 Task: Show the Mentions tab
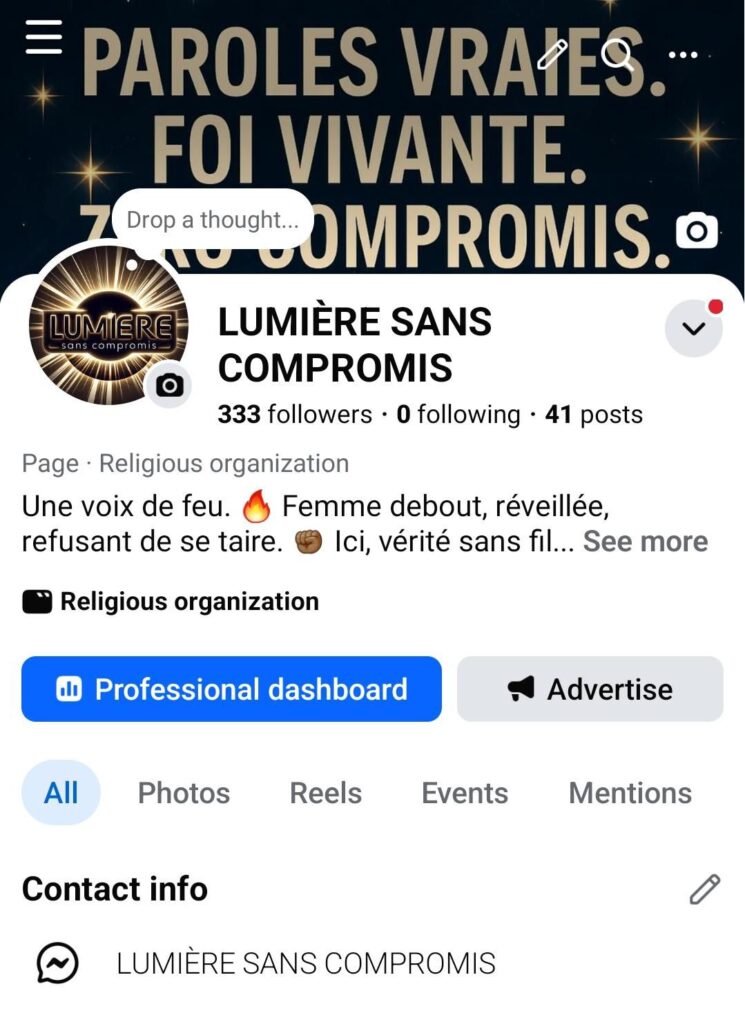coord(630,793)
